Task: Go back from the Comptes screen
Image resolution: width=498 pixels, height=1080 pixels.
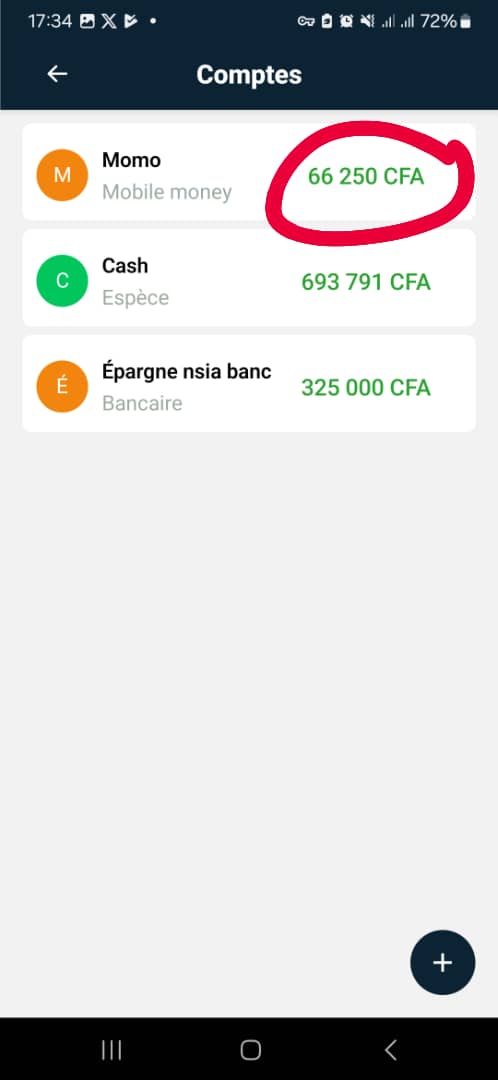Action: point(57,74)
